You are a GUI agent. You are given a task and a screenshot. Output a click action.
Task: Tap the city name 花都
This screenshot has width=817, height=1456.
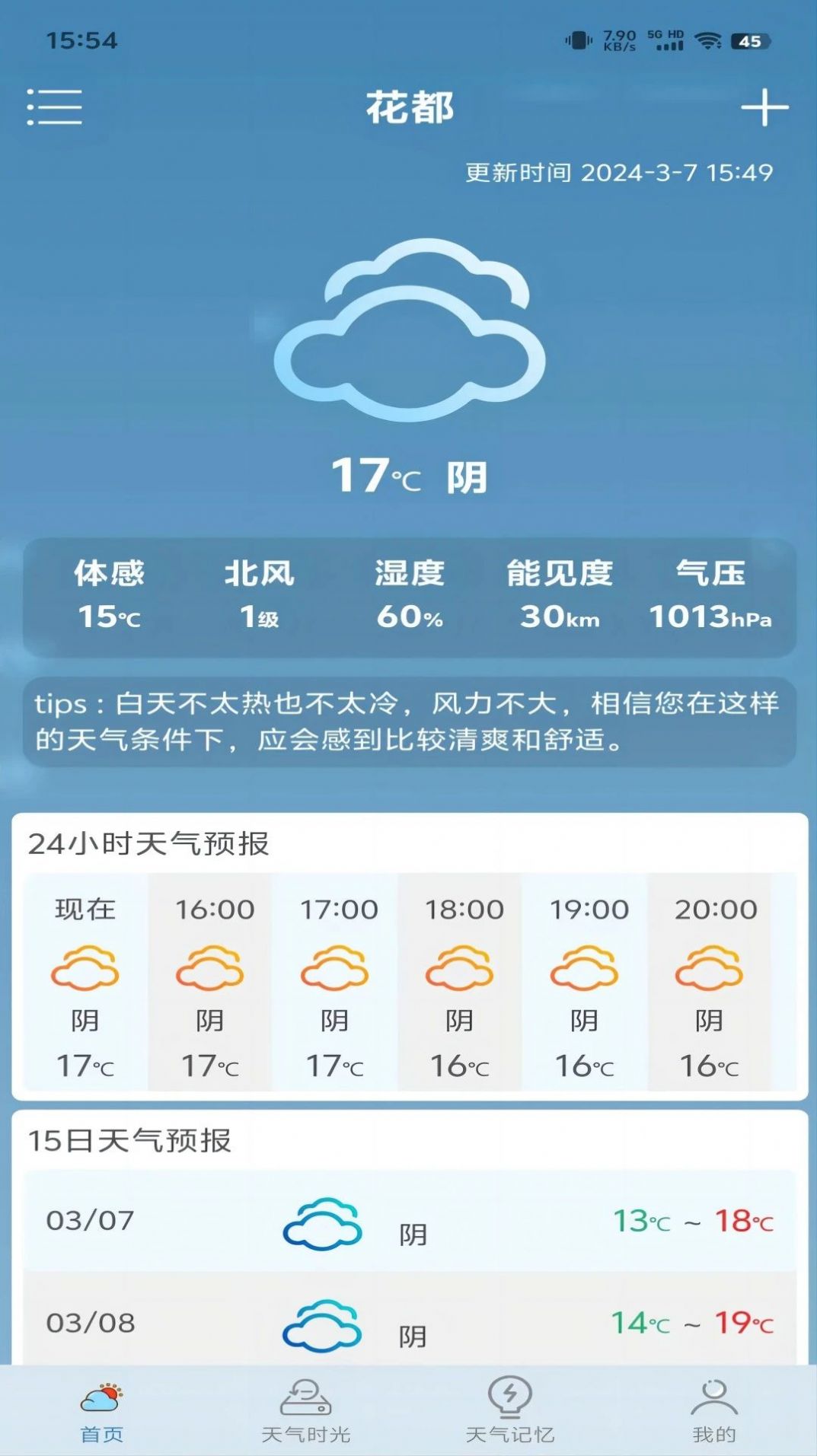pyautogui.click(x=408, y=107)
